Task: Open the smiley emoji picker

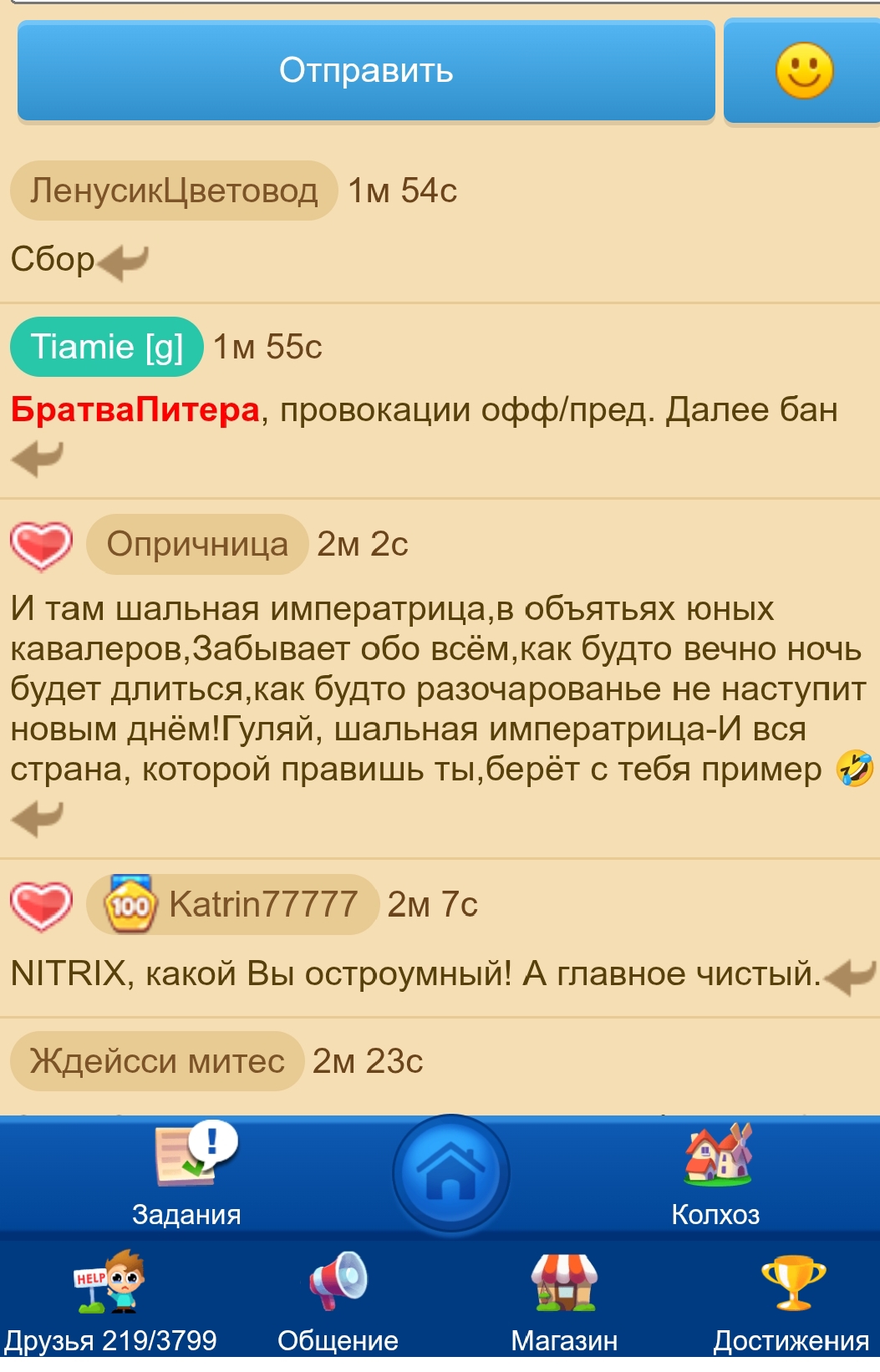Action: click(x=803, y=71)
